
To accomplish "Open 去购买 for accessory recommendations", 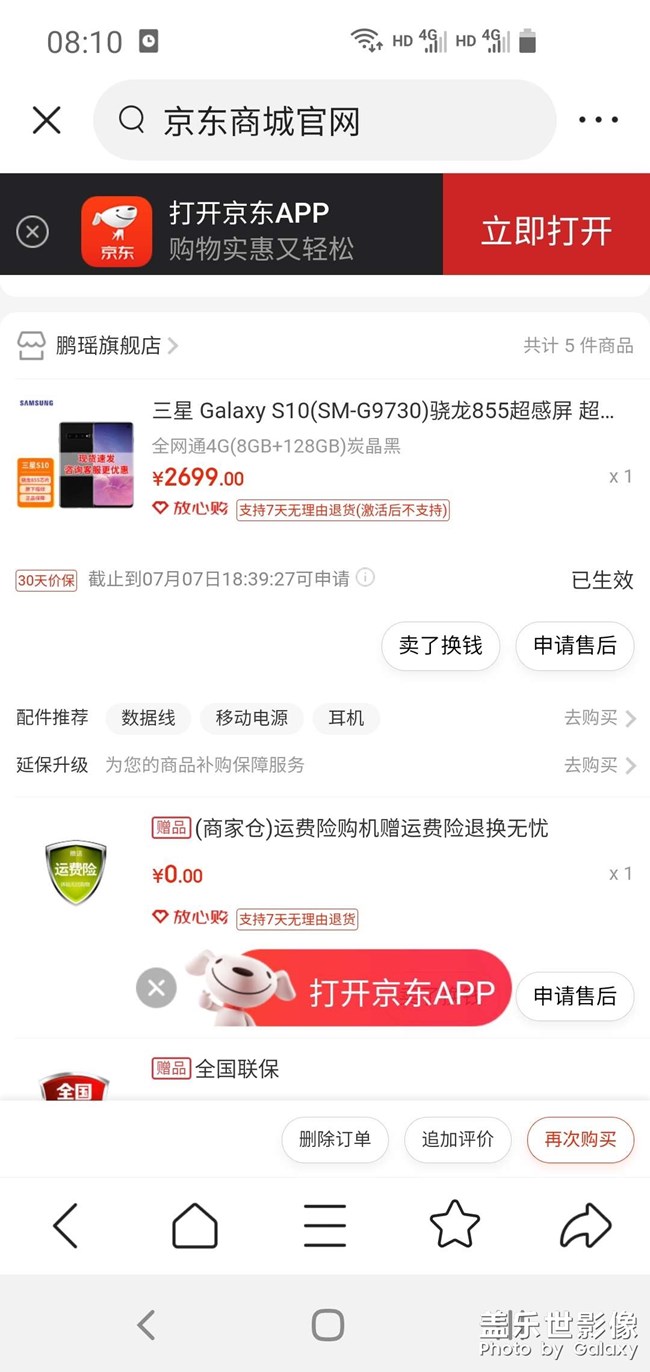I will (x=599, y=718).
